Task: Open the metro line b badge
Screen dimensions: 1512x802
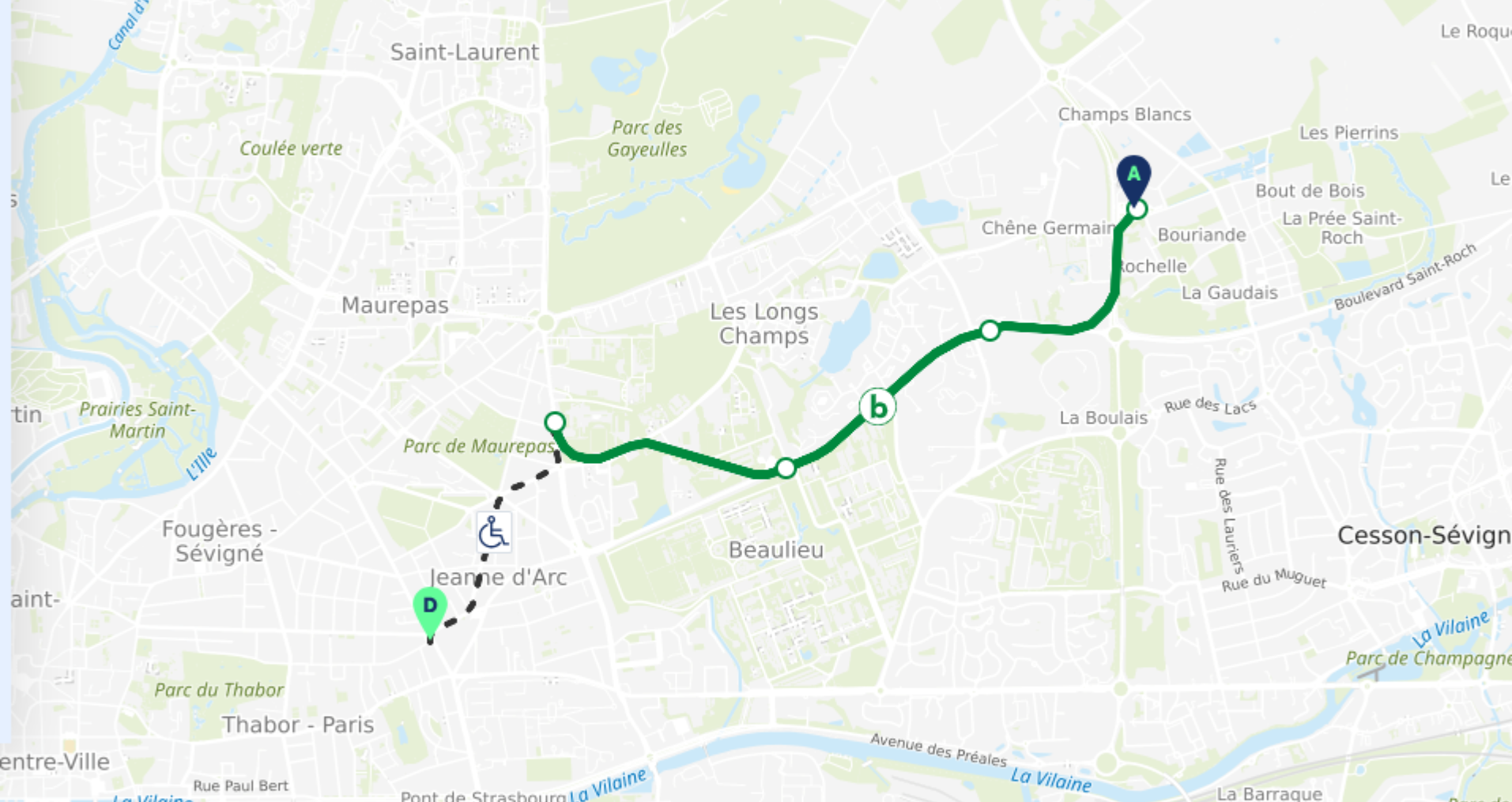Action: tap(877, 408)
